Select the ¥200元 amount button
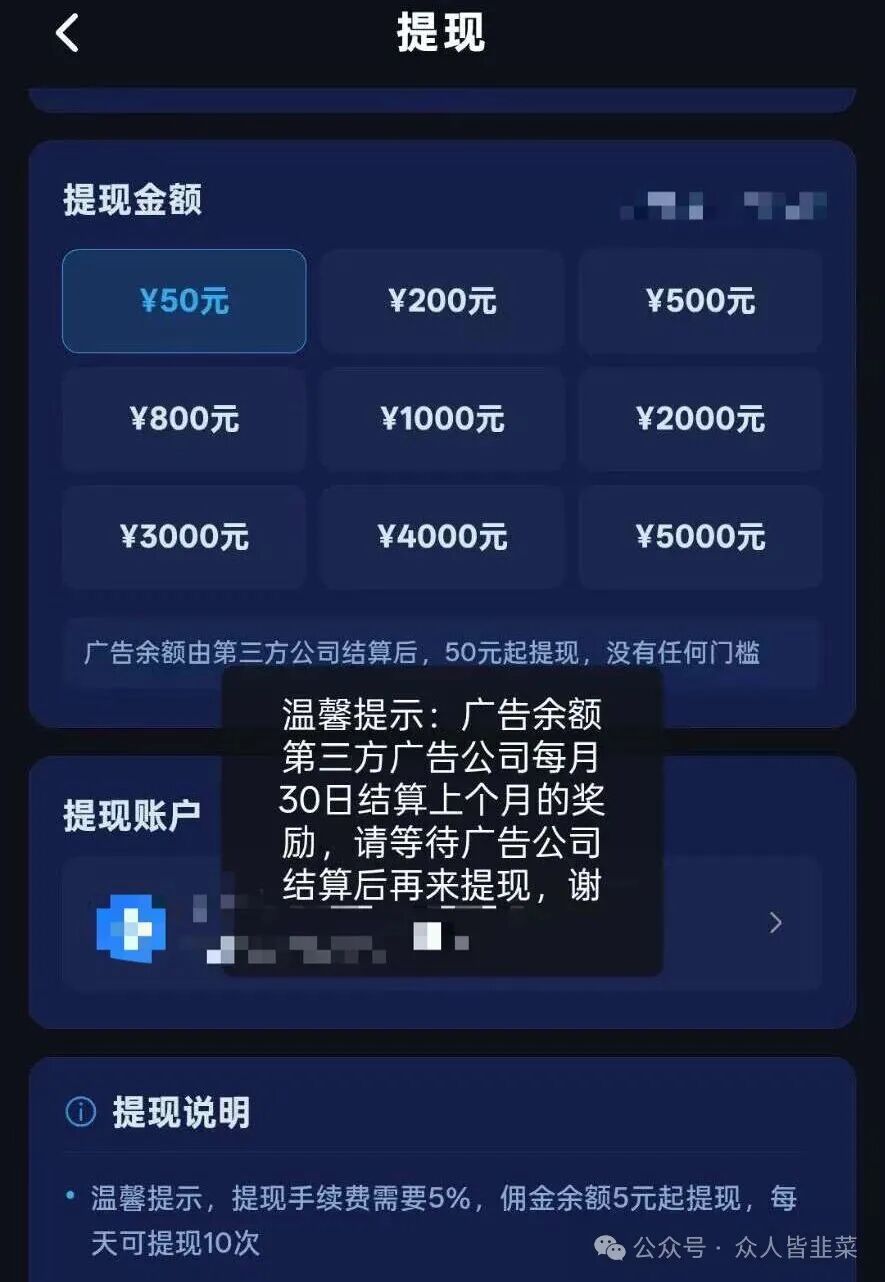The image size is (885, 1282). pos(442,301)
